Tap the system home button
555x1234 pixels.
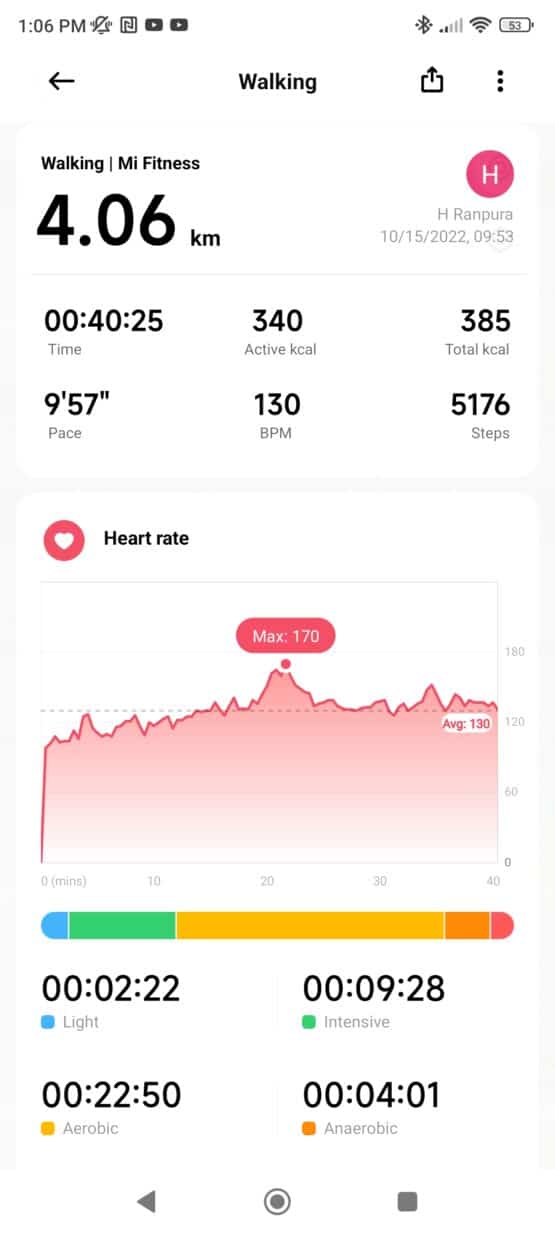(x=277, y=1201)
